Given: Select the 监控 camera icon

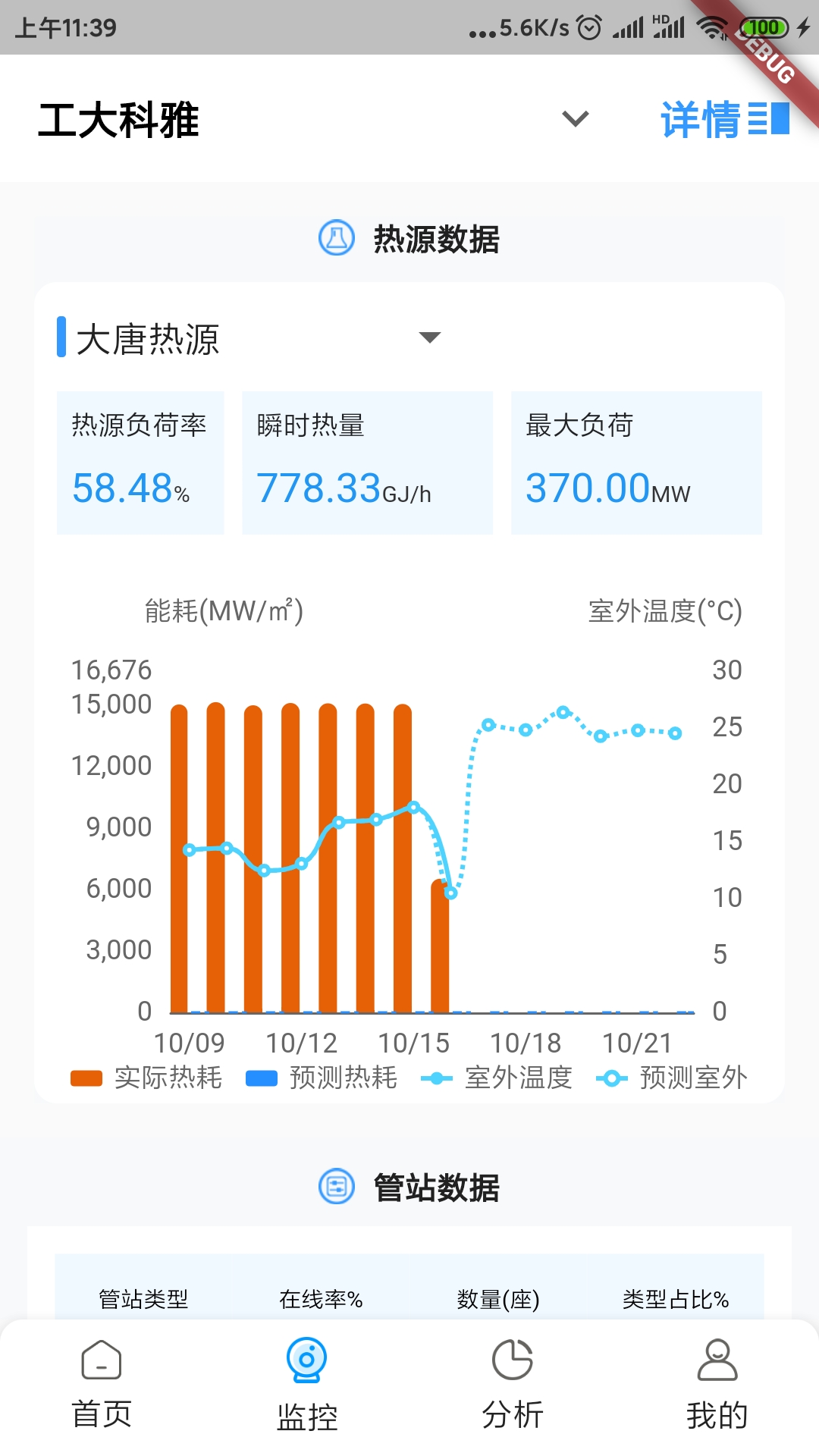Looking at the screenshot, I should [306, 1361].
